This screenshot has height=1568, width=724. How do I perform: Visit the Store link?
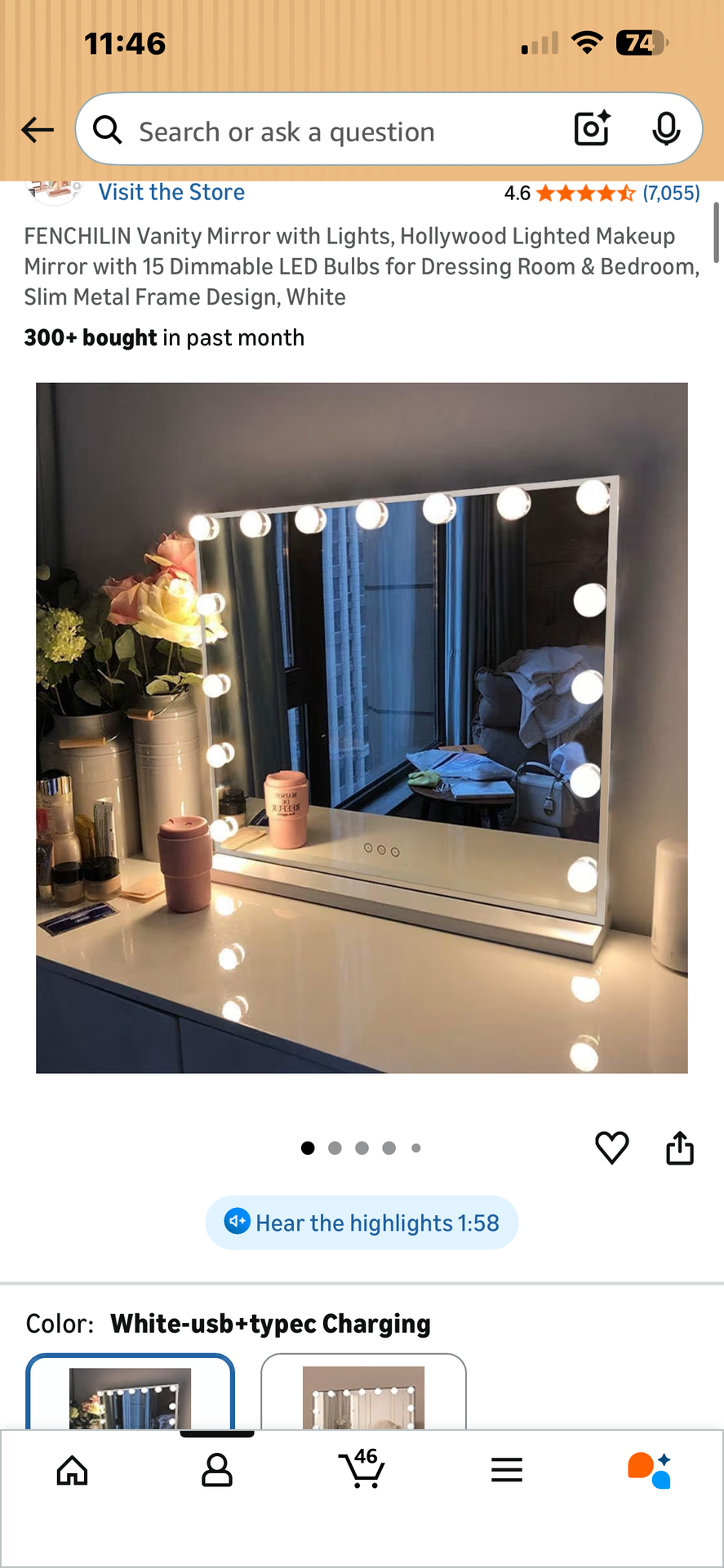(171, 192)
